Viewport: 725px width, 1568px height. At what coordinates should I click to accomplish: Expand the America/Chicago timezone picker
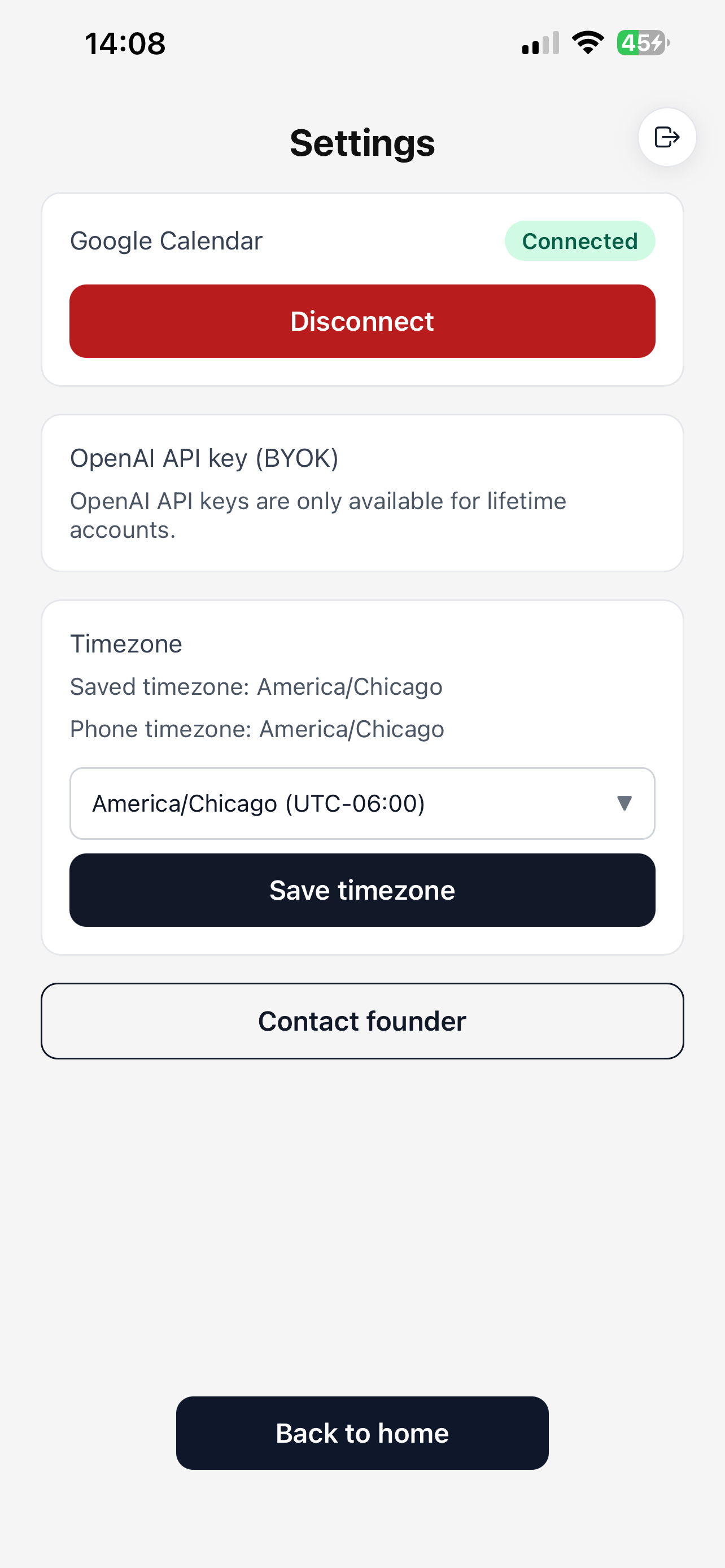coord(362,804)
